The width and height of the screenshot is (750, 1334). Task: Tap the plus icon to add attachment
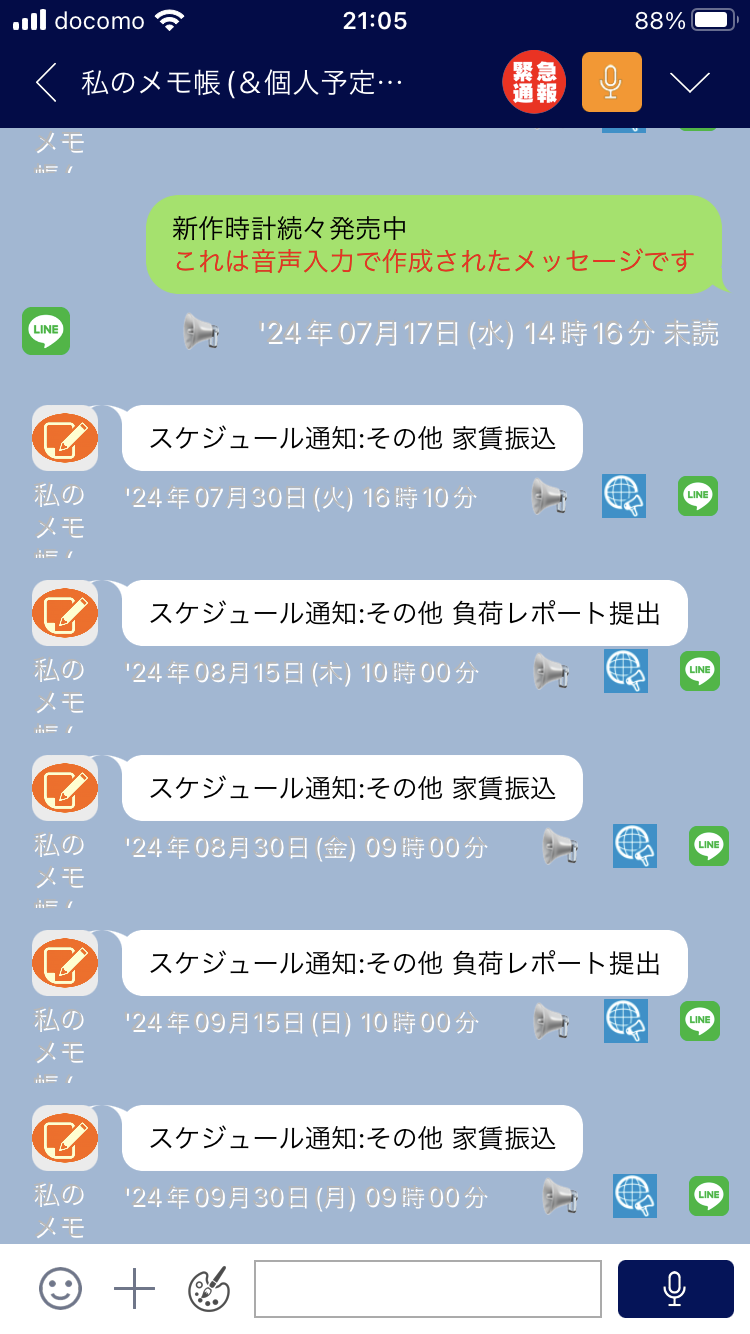point(134,1288)
